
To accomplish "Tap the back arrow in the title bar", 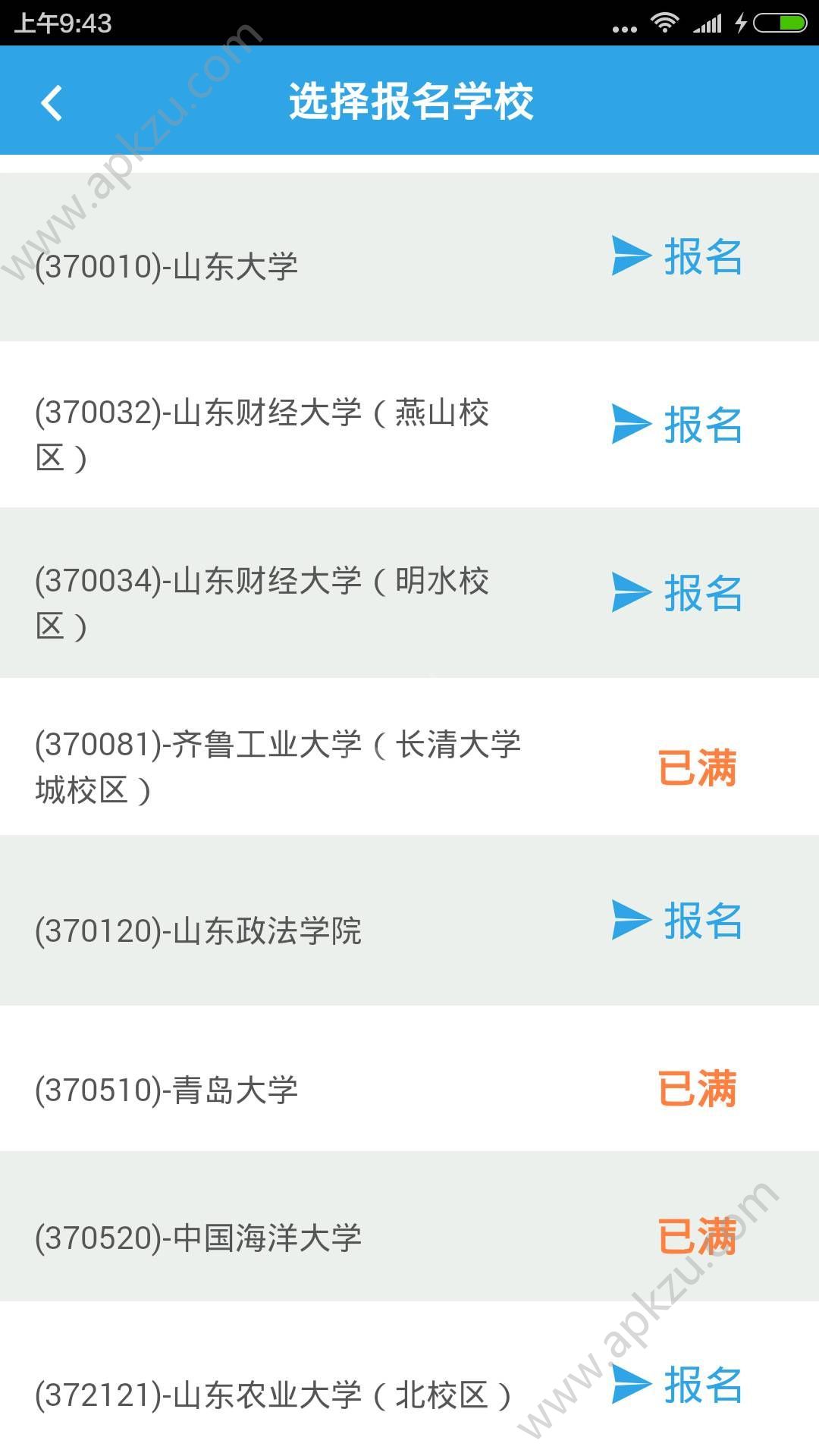I will click(52, 102).
